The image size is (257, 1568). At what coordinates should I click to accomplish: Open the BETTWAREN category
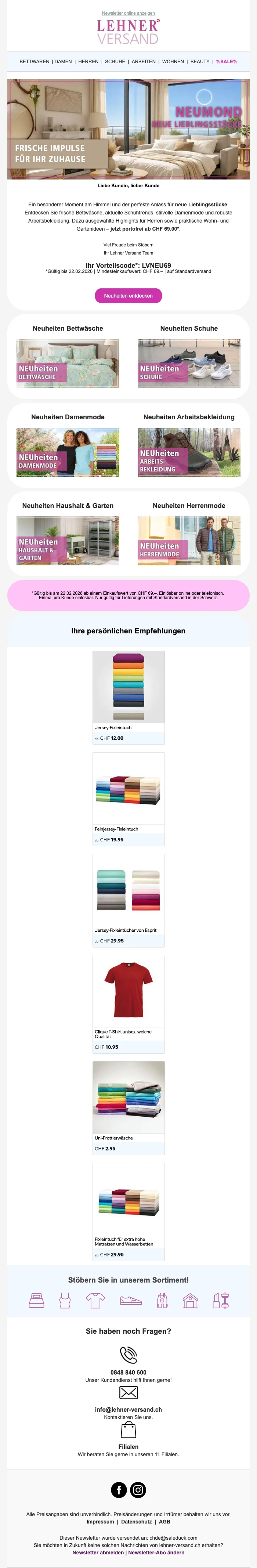tap(34, 61)
